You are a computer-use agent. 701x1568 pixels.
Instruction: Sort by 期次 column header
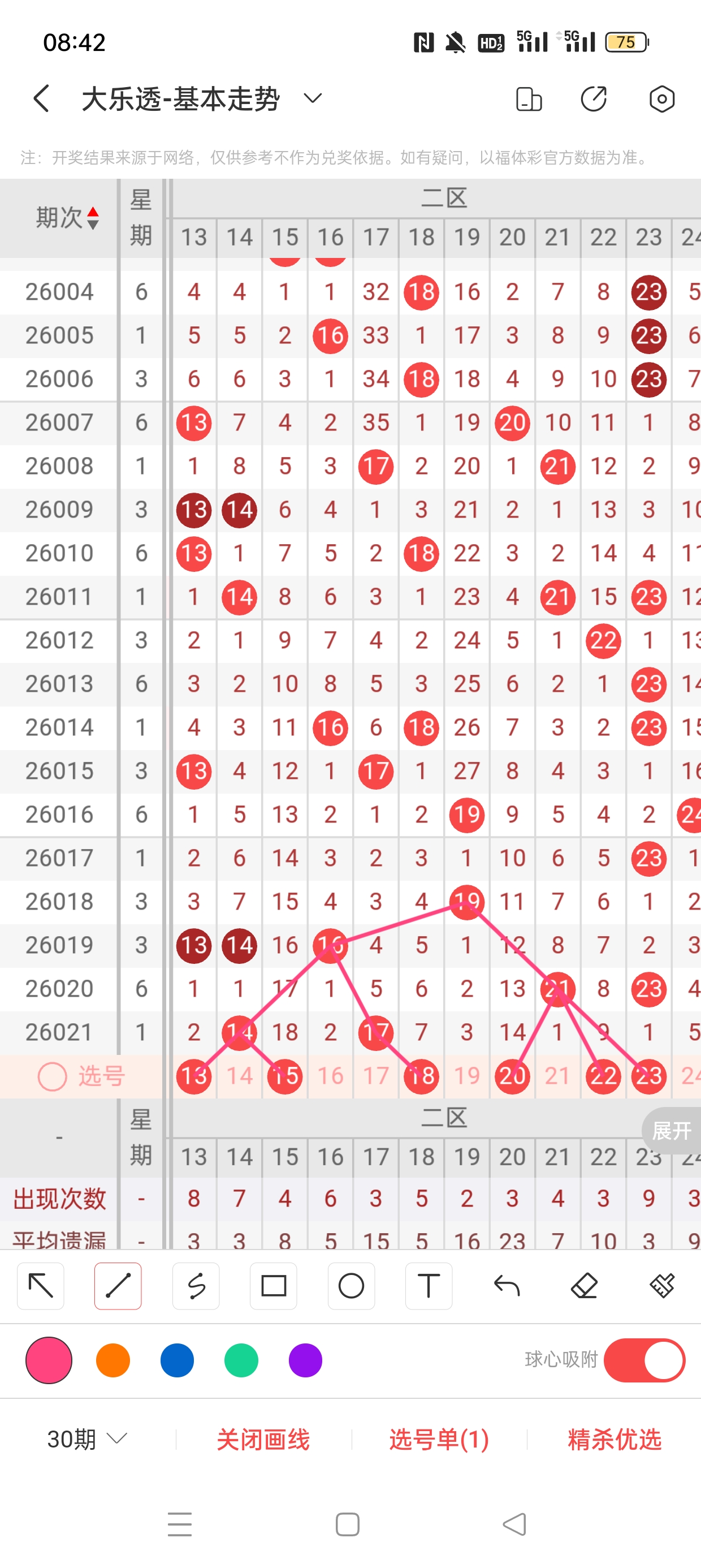click(66, 217)
